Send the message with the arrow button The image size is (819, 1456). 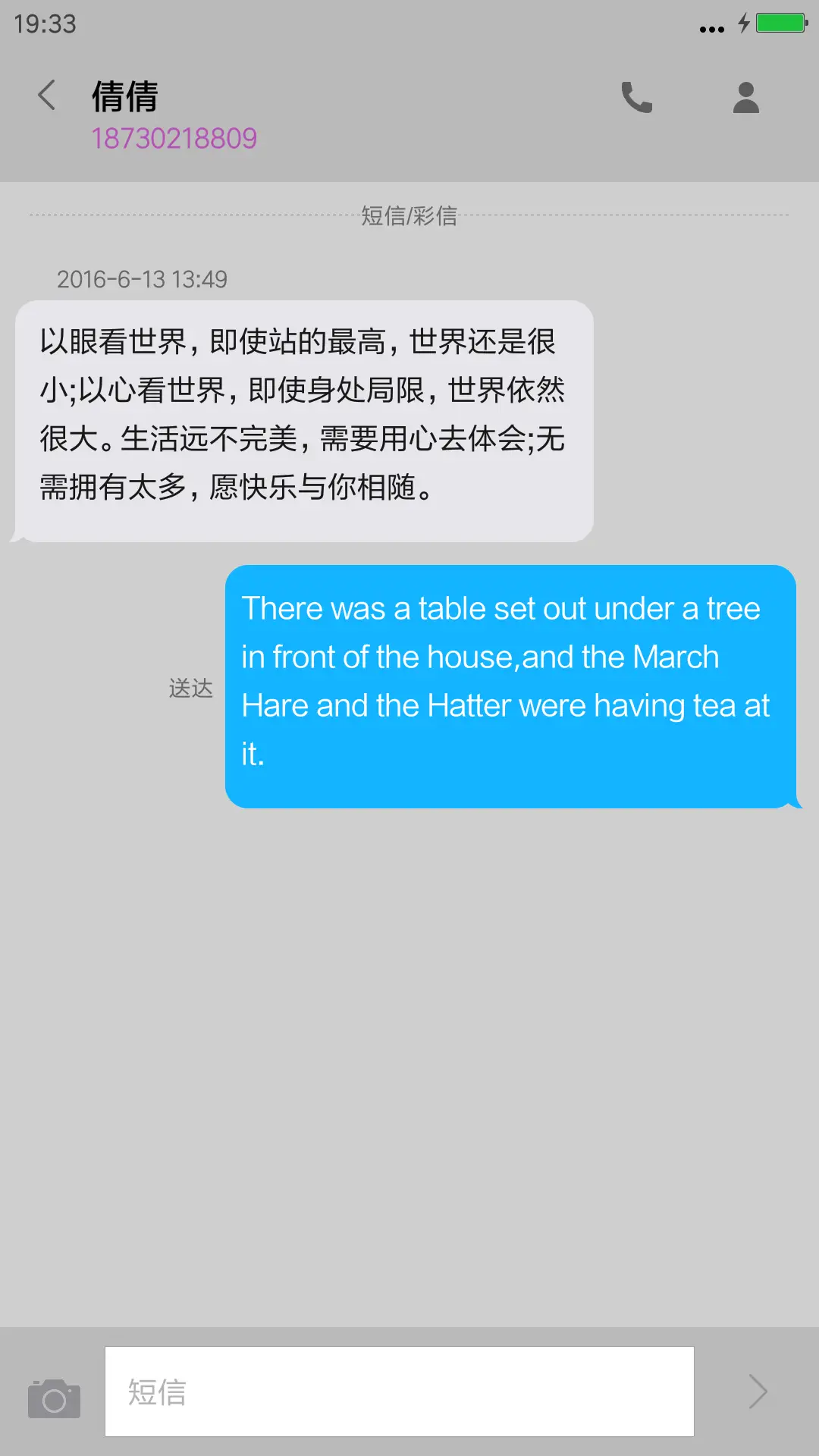[758, 1392]
